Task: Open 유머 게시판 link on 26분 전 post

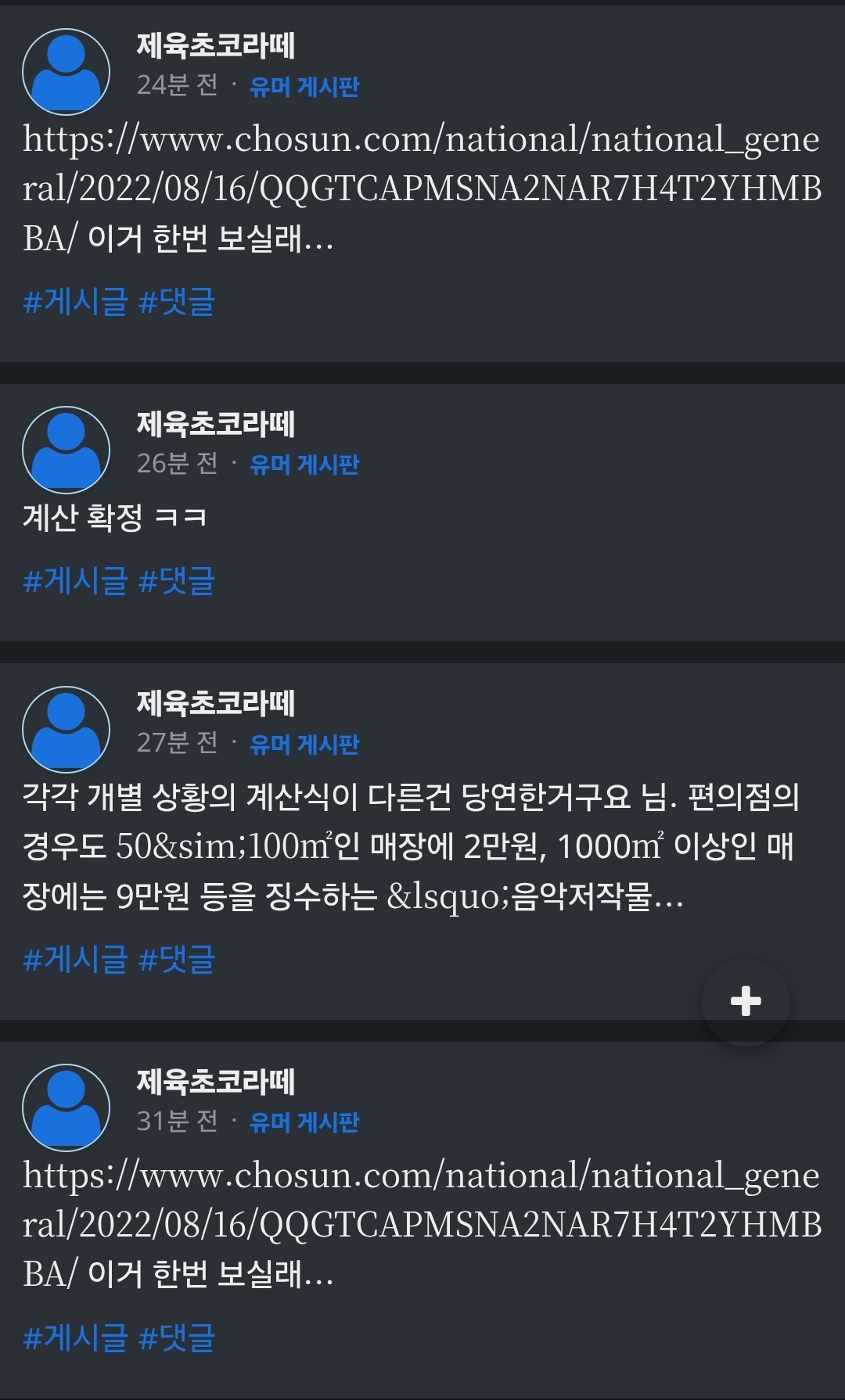Action: (x=304, y=464)
